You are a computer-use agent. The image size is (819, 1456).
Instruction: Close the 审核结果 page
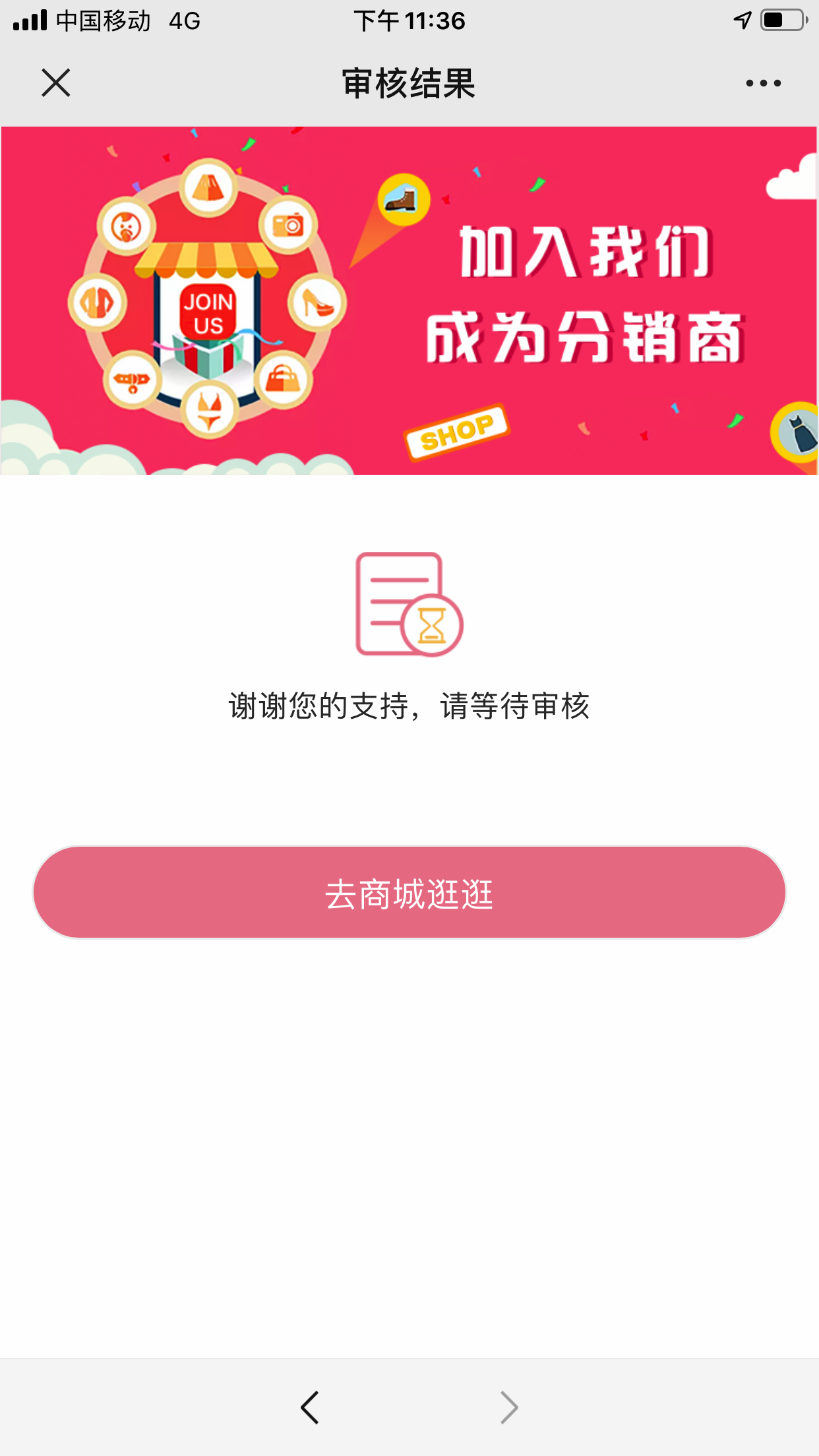click(56, 83)
